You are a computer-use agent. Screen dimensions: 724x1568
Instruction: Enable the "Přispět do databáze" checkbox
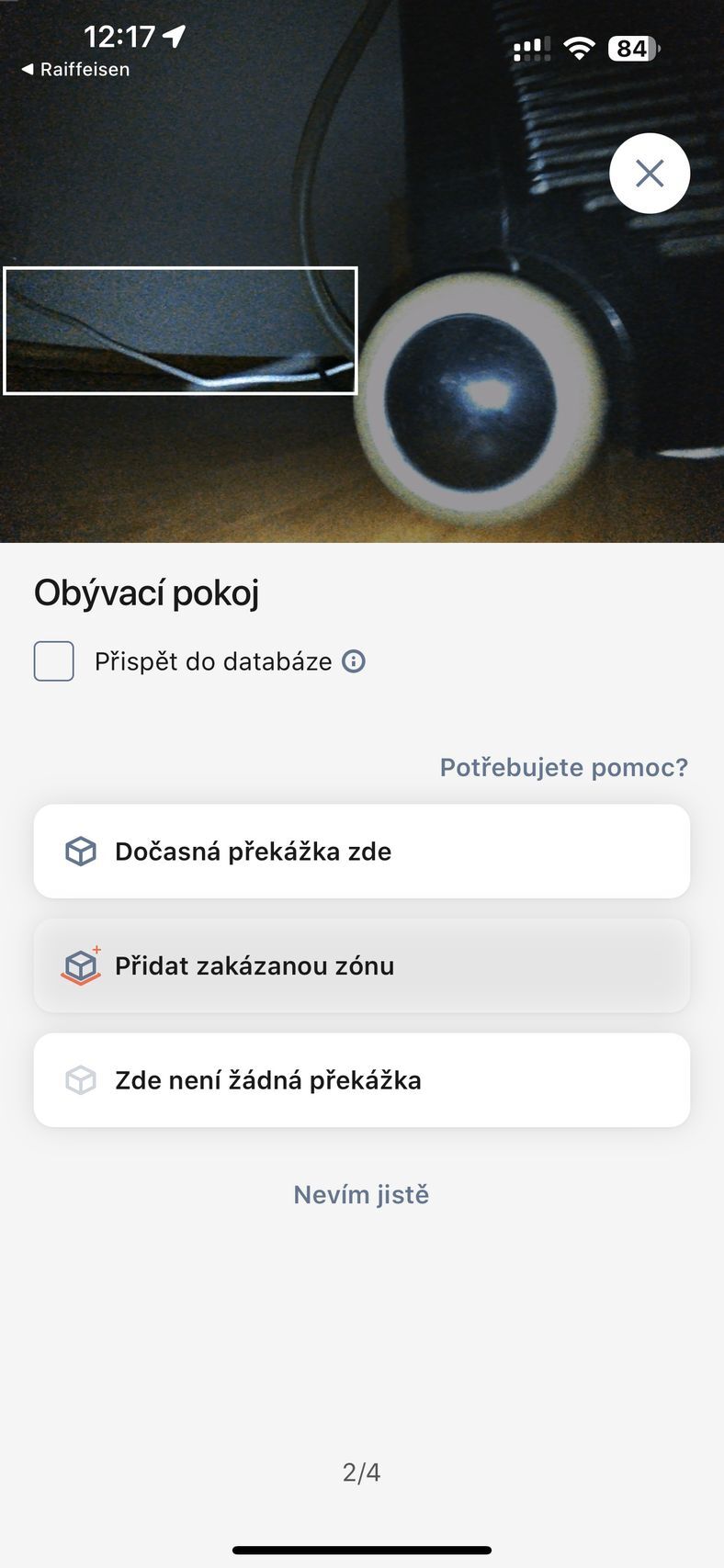[53, 660]
